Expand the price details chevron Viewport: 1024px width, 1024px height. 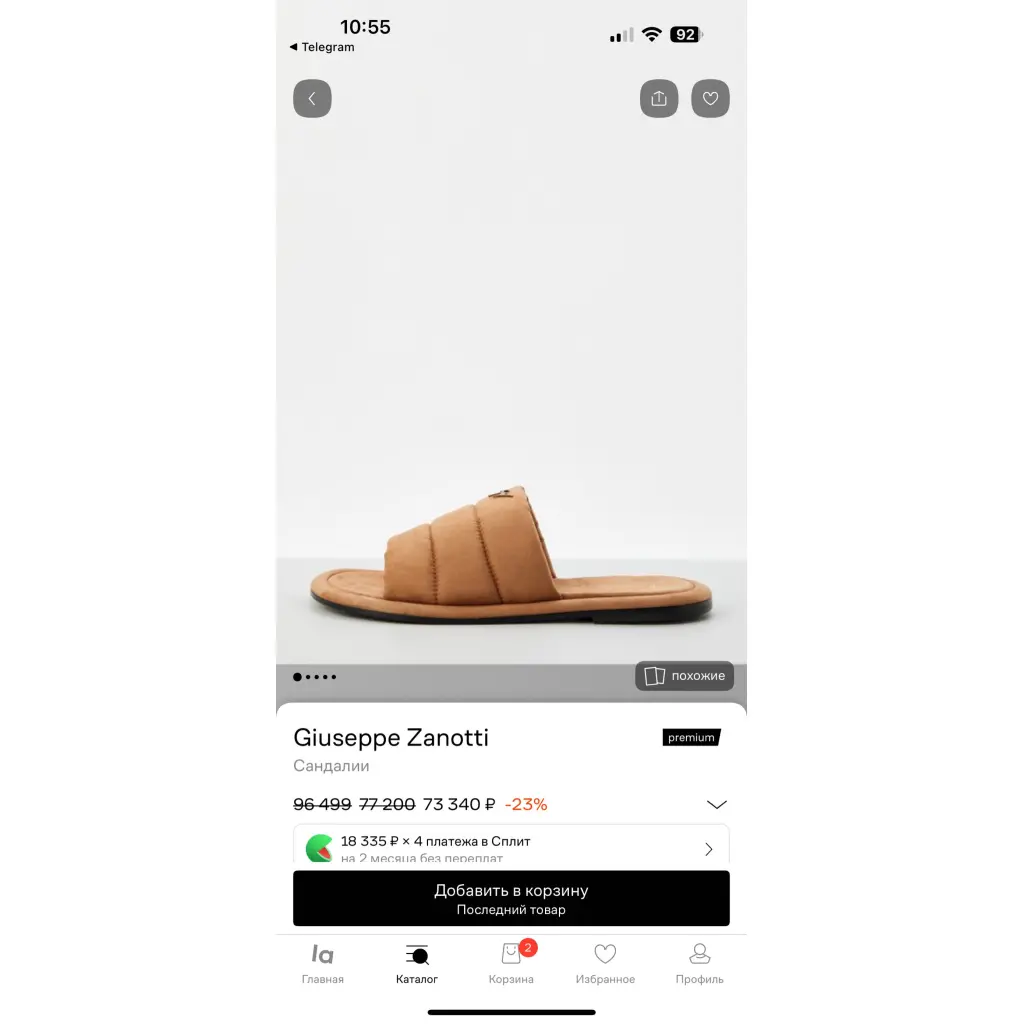point(716,804)
